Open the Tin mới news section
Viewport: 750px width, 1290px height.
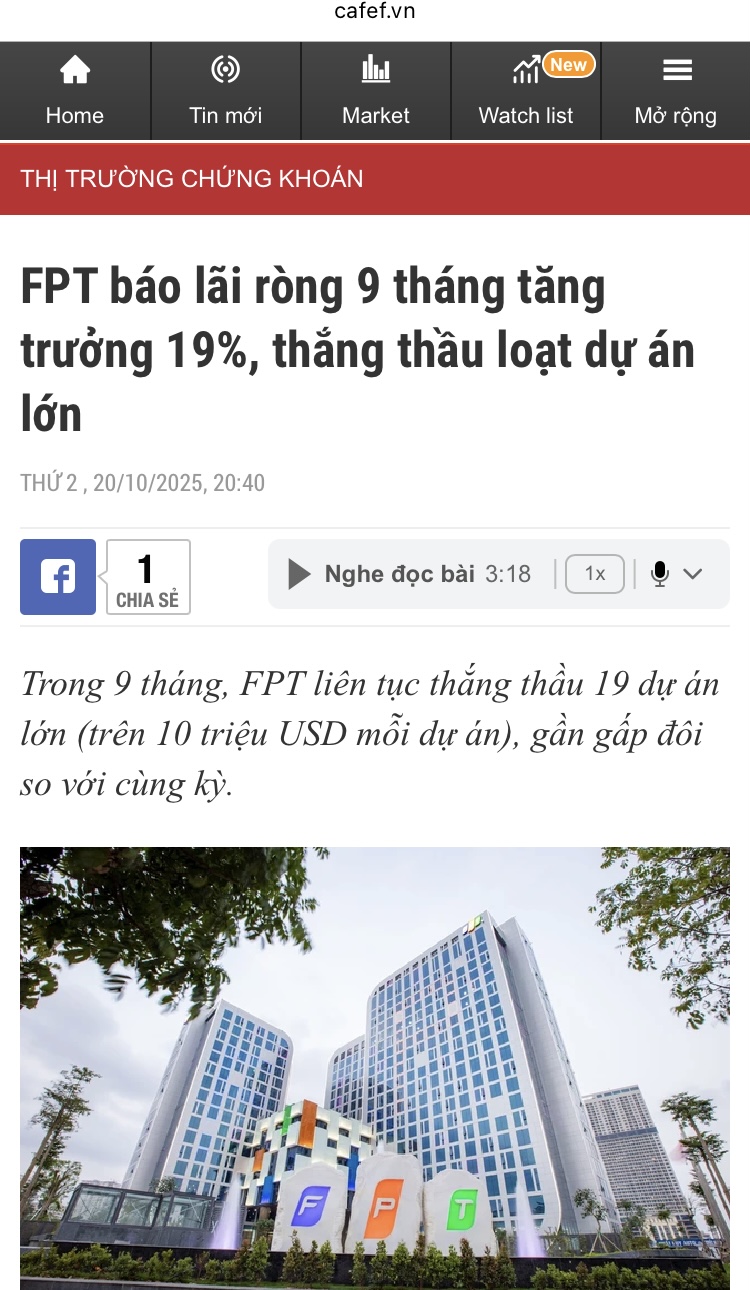(x=225, y=91)
